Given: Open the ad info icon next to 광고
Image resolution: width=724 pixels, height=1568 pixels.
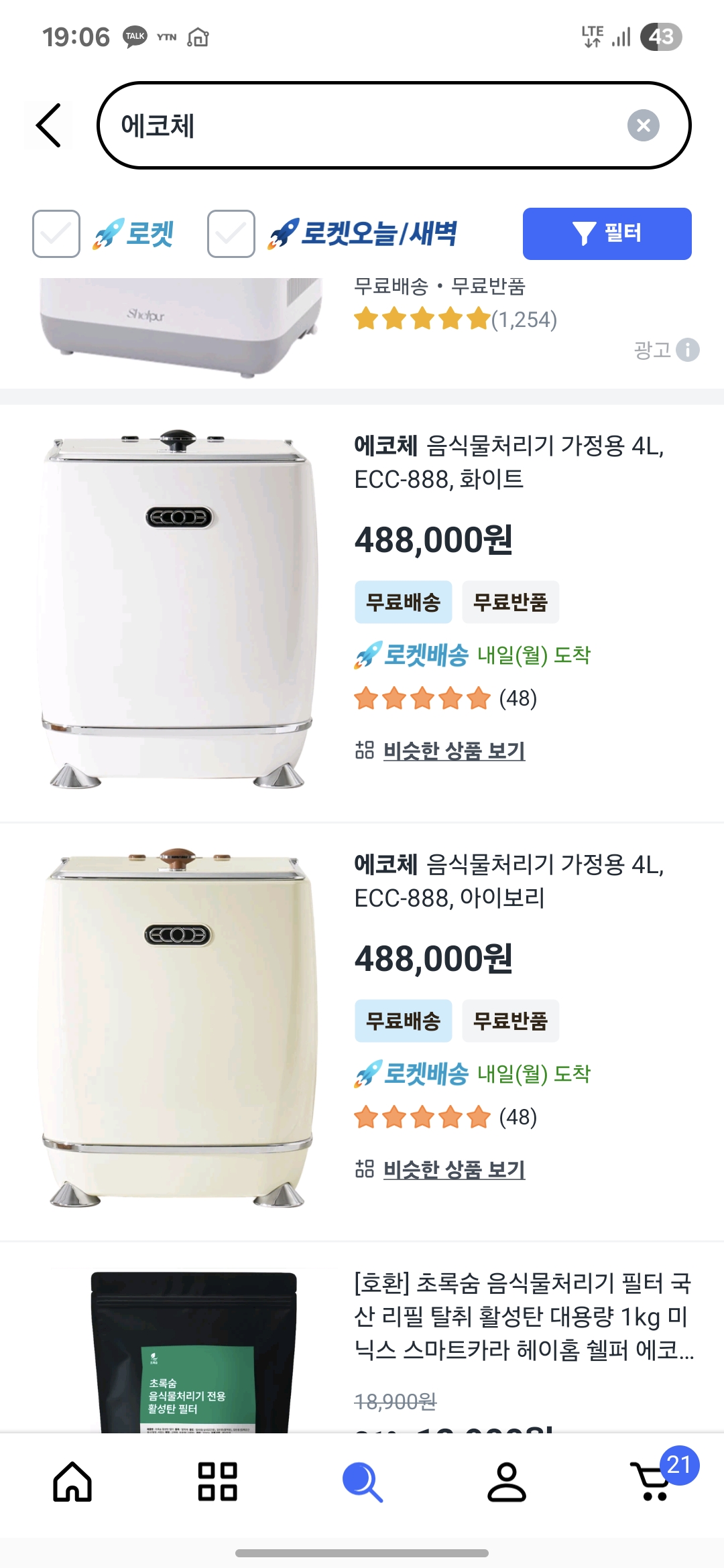Looking at the screenshot, I should 687,350.
